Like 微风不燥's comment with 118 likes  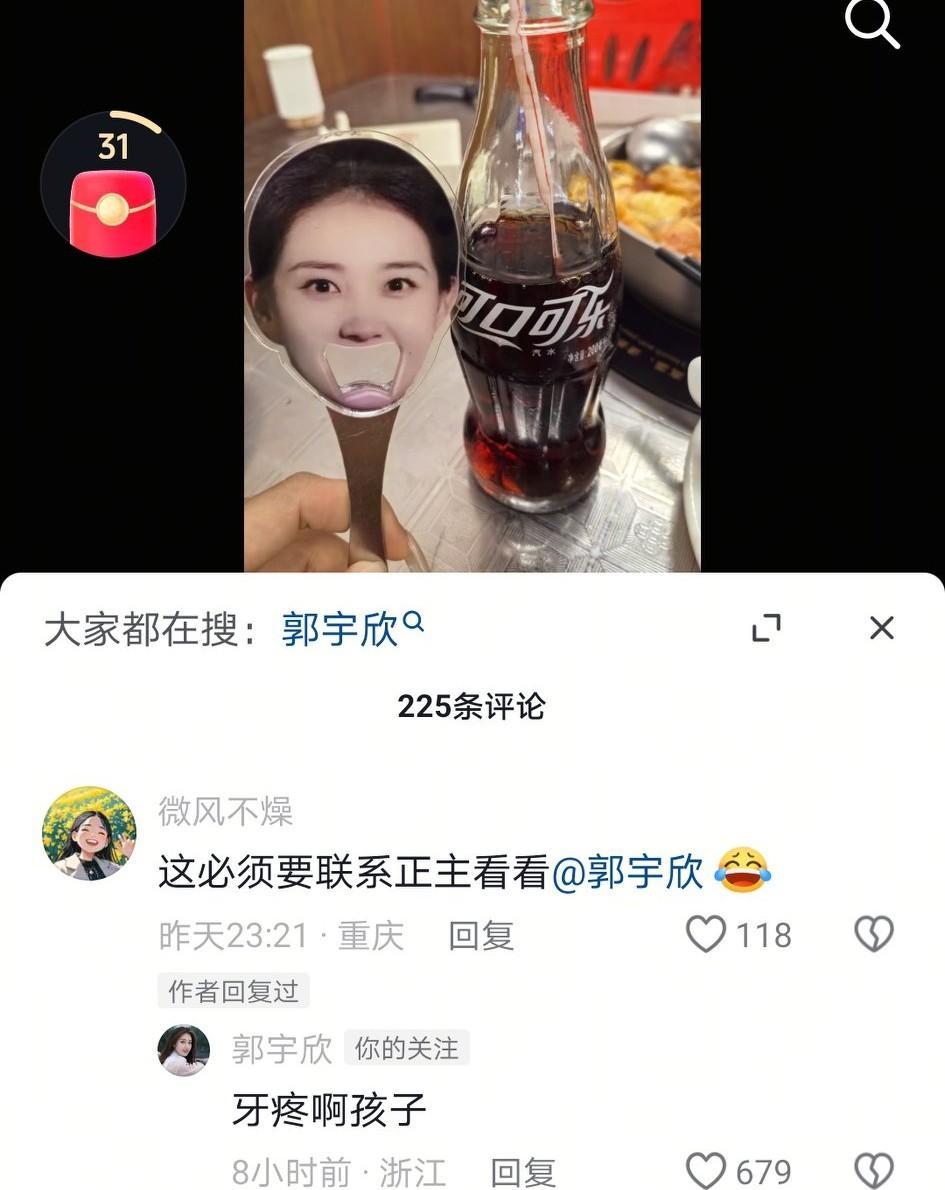click(x=706, y=934)
